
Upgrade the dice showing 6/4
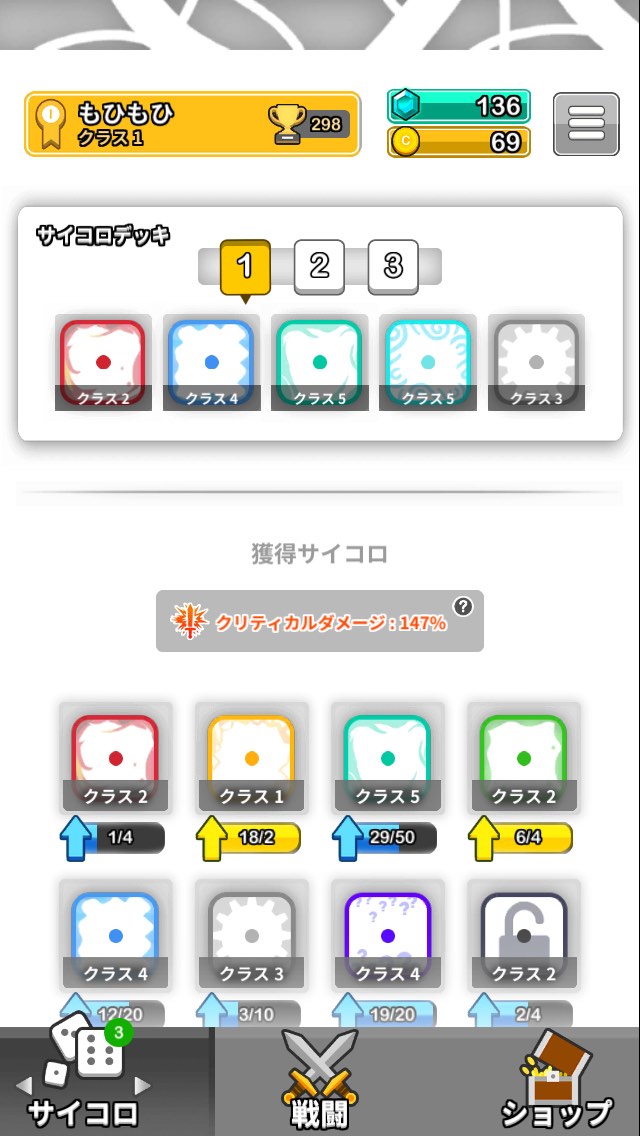[x=520, y=838]
